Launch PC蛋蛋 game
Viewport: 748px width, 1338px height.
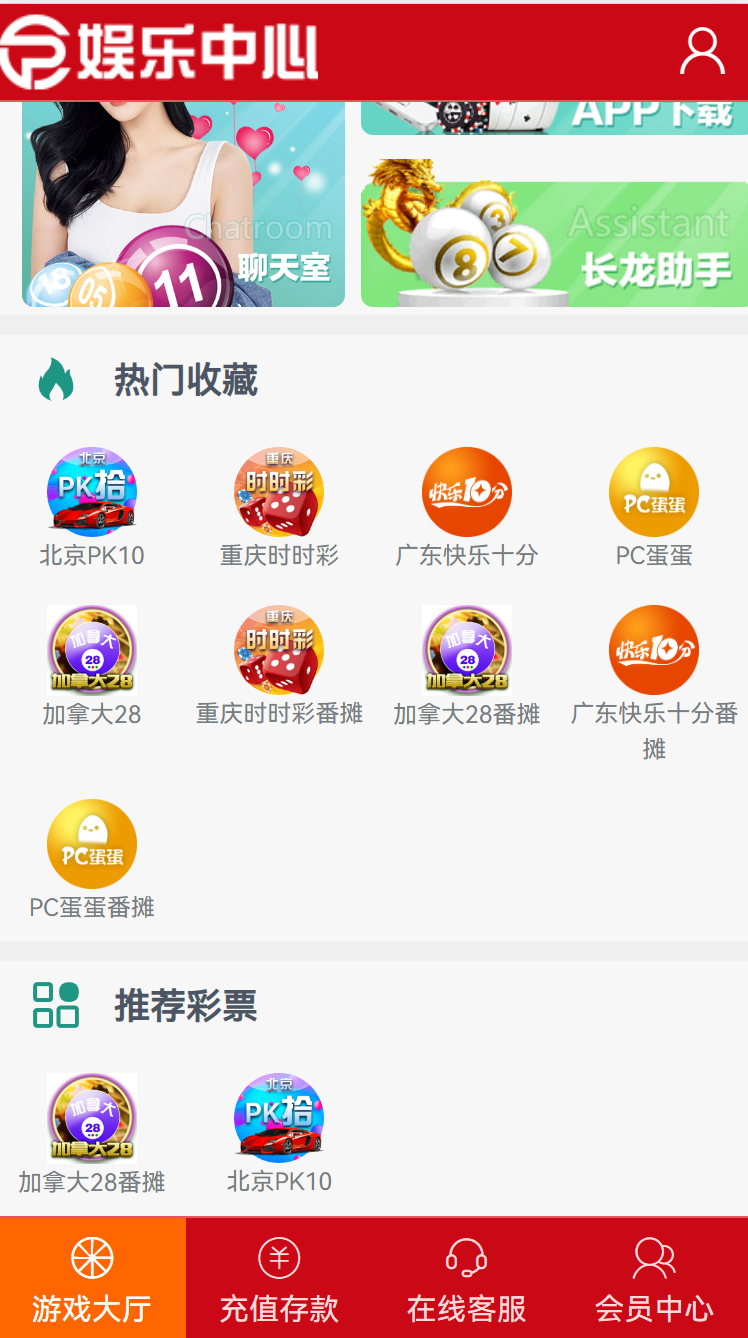(654, 508)
